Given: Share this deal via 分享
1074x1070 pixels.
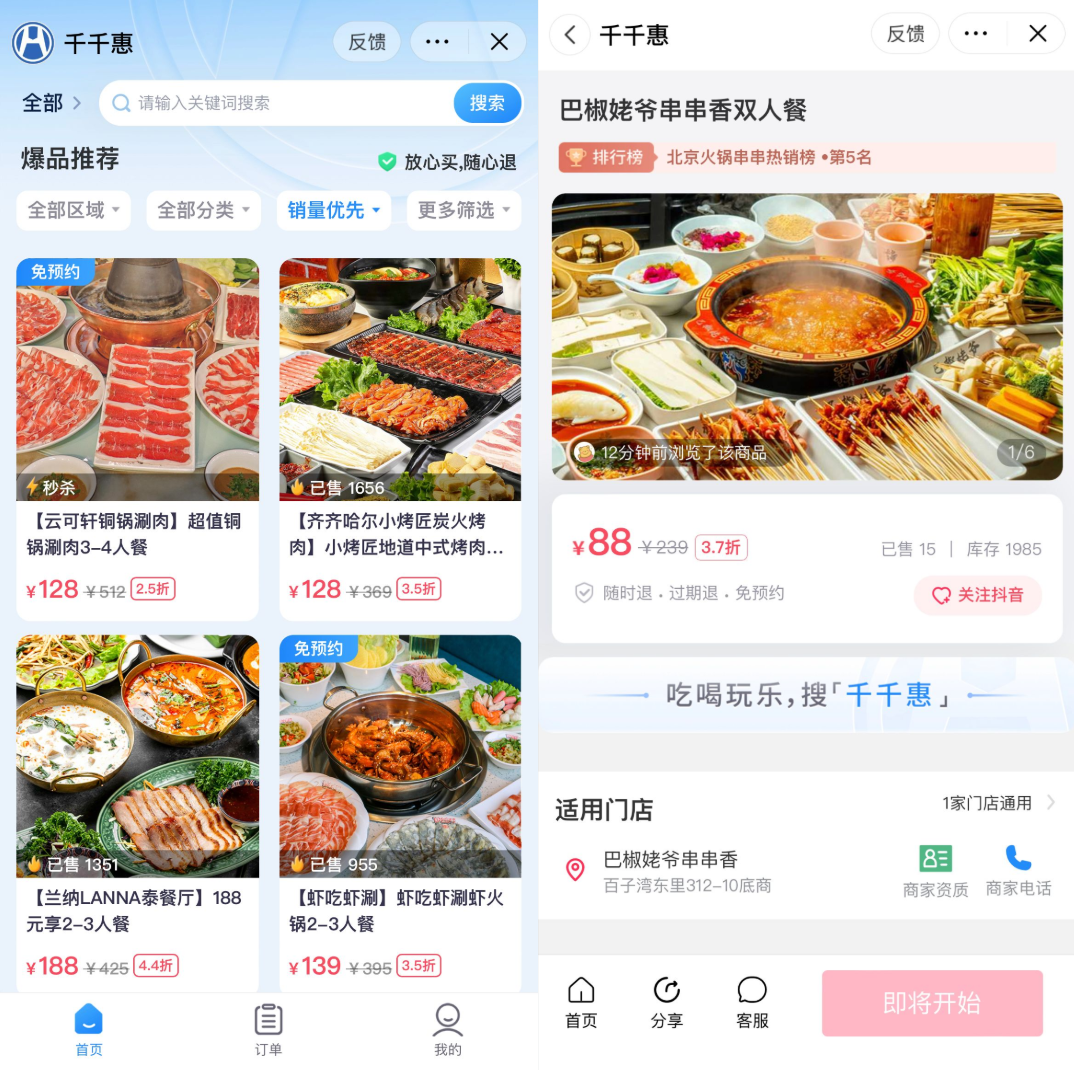Looking at the screenshot, I should [667, 1003].
